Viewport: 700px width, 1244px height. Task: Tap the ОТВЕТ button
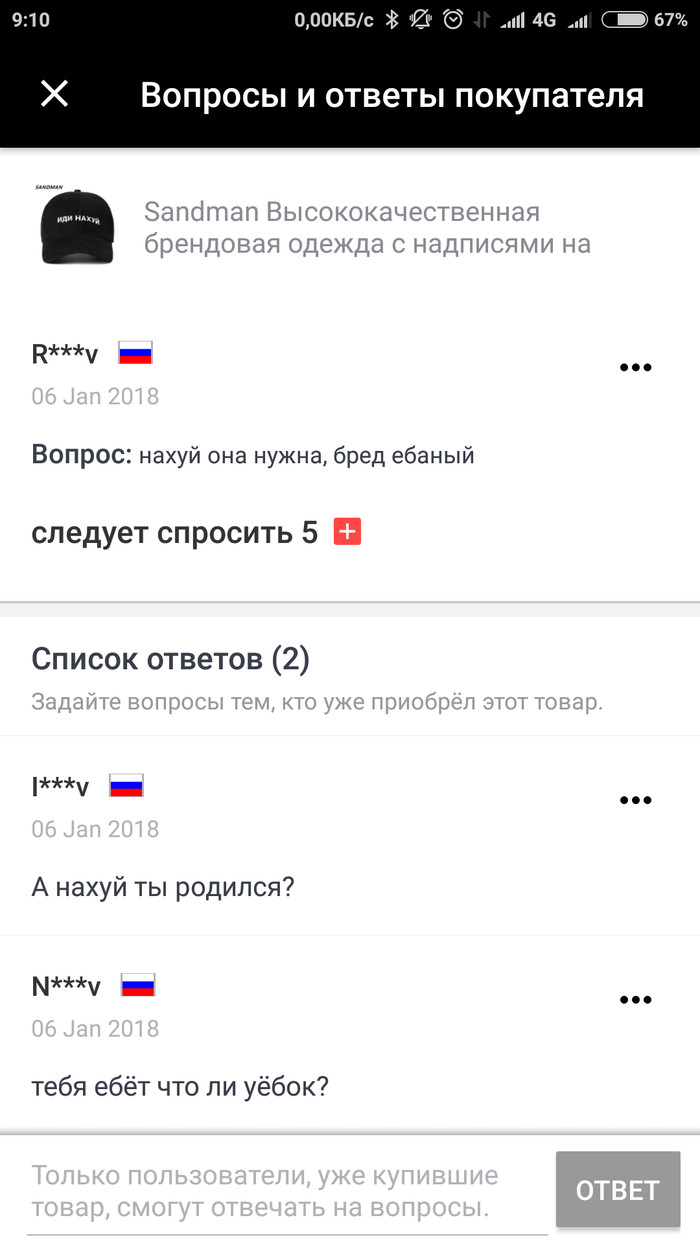tap(617, 1191)
